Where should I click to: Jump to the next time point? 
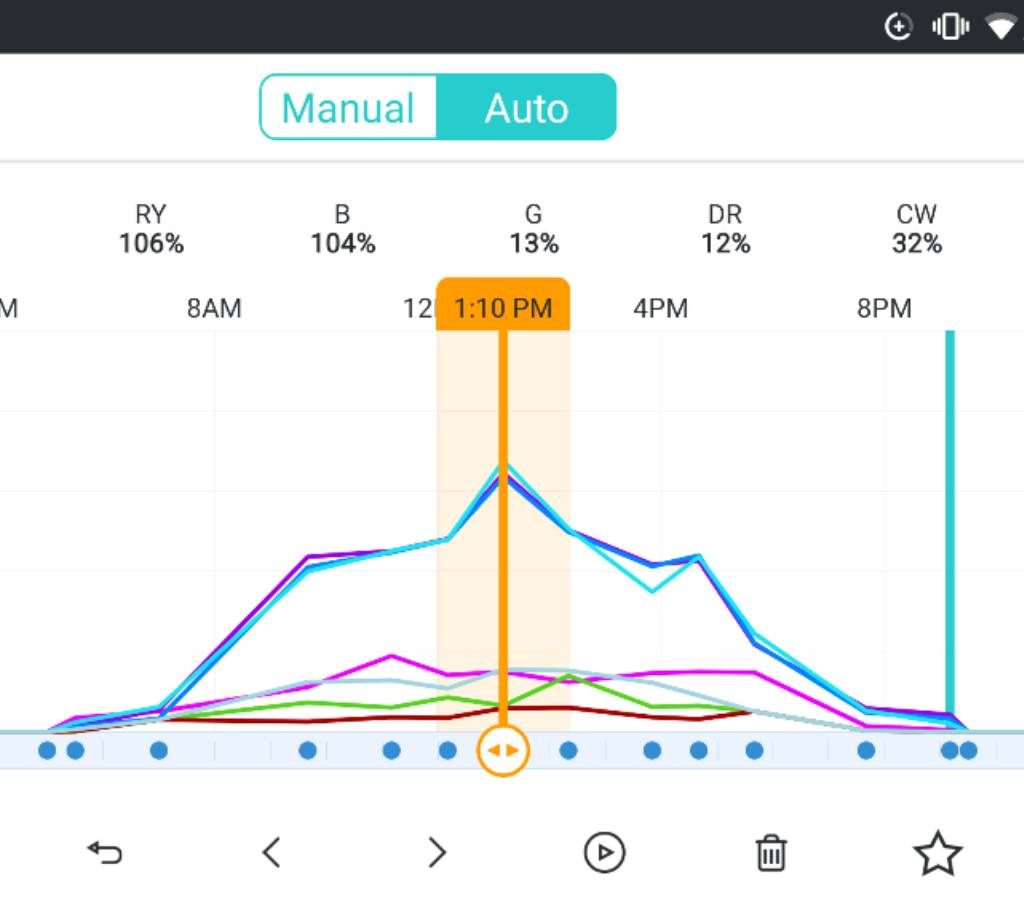[x=437, y=853]
